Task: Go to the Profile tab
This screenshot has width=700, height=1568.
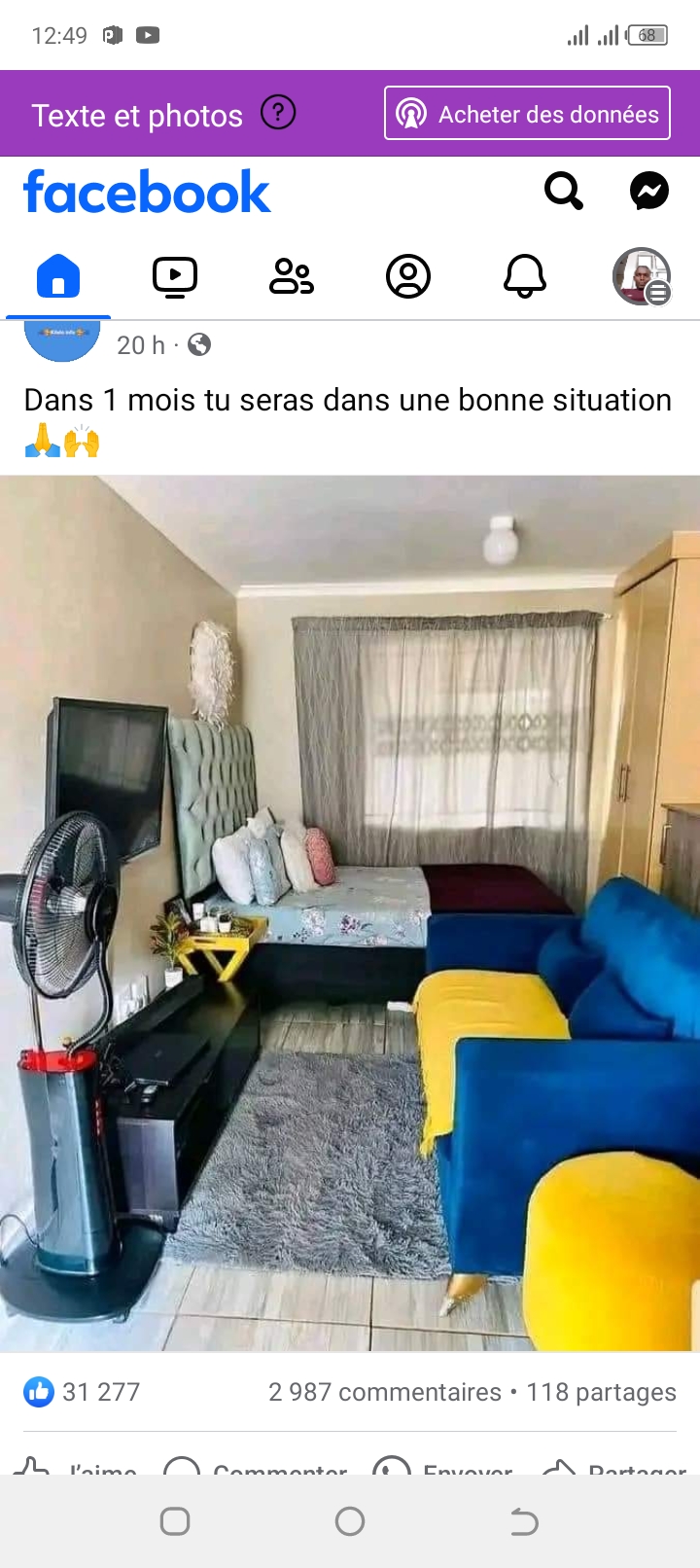Action: [408, 276]
